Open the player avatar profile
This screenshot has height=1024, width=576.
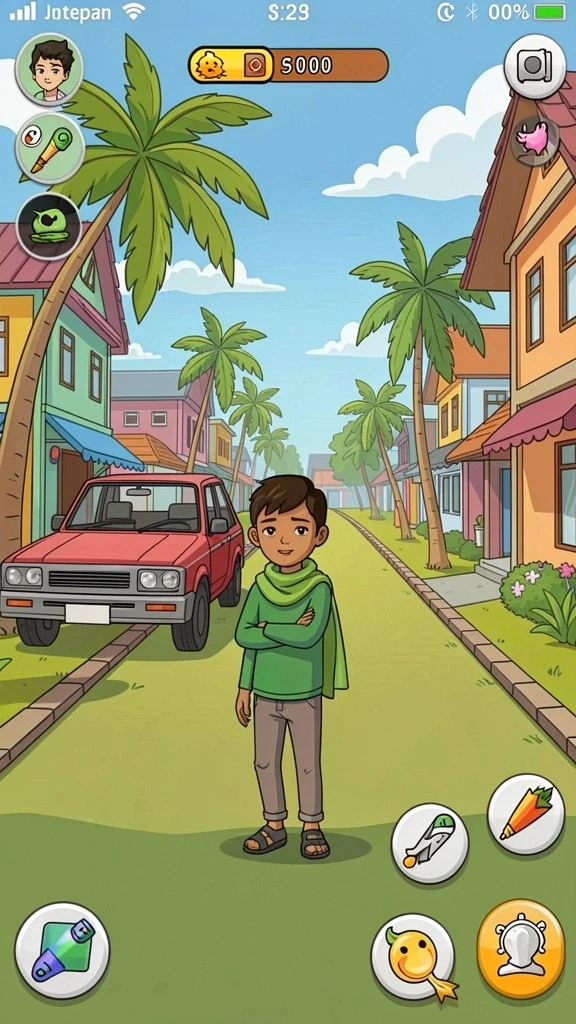(49, 69)
